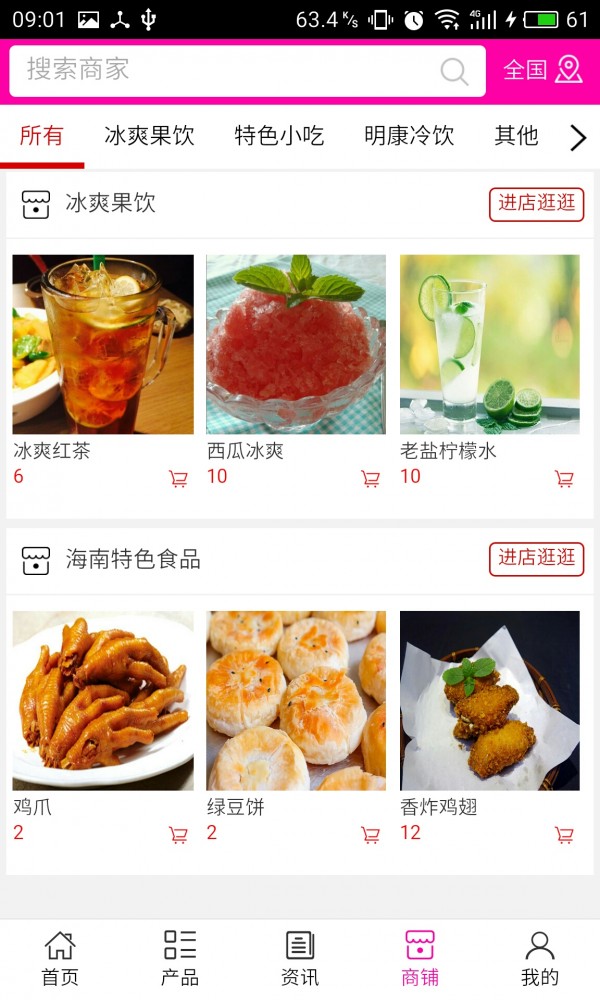
Task: Enter the 海南特色食品 shop via 进店逛逛
Action: pos(537,559)
